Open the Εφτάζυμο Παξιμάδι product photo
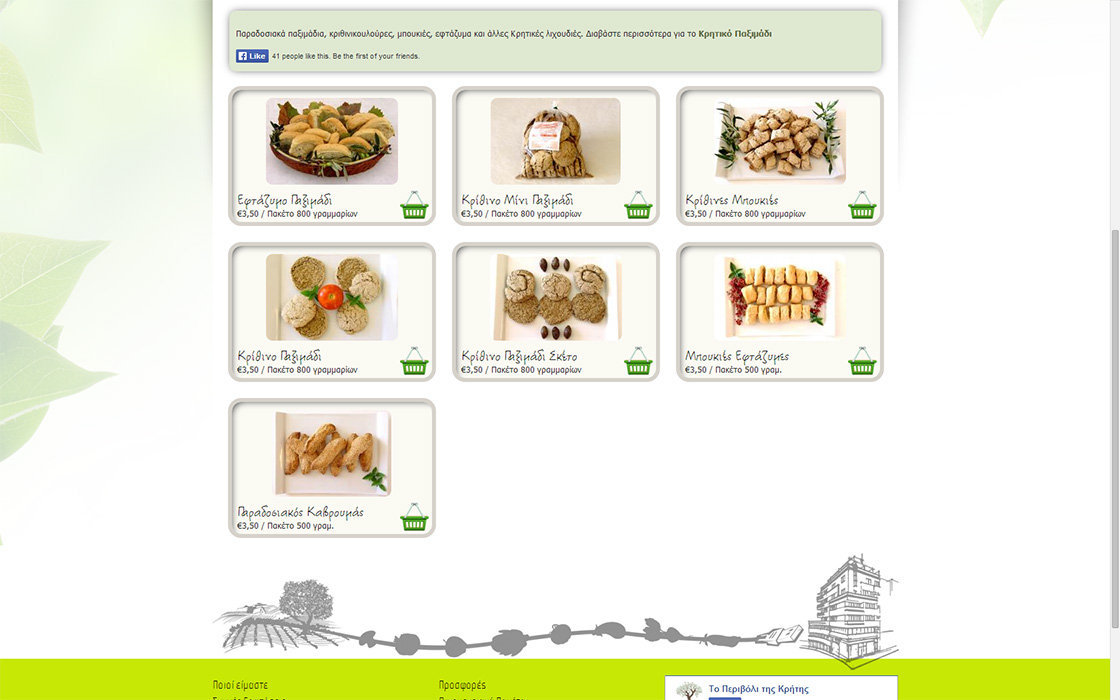Screen dimensions: 1120x700 point(332,140)
